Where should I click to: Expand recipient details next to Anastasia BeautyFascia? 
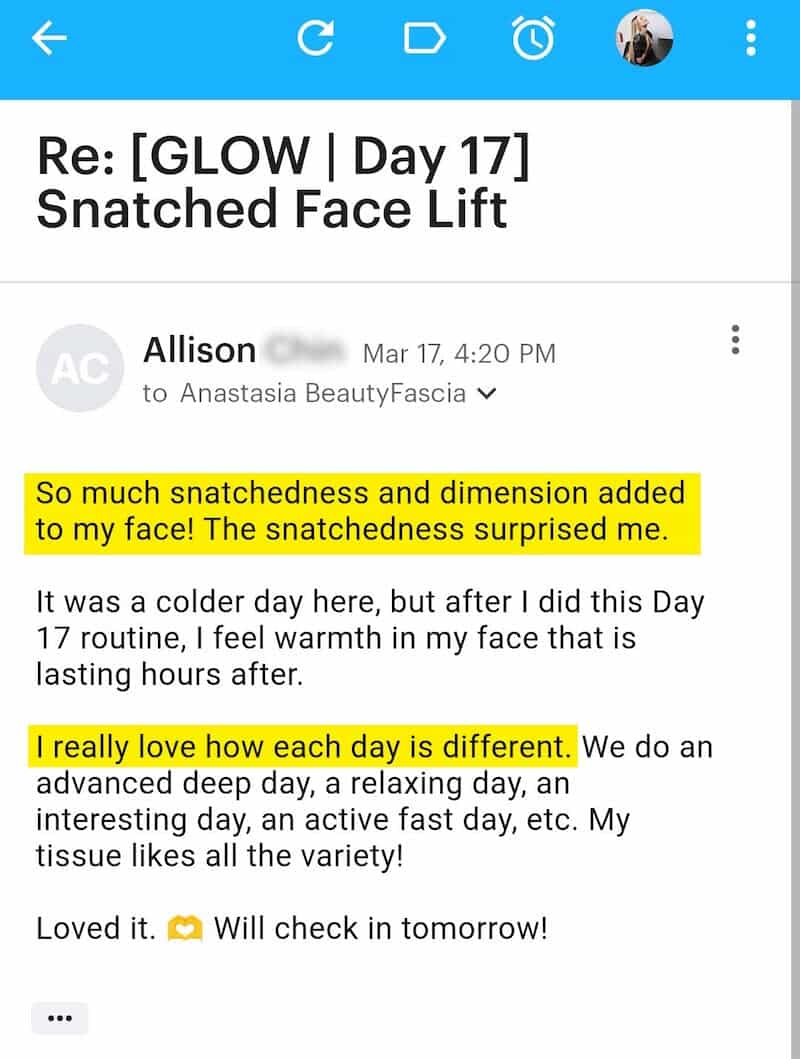tap(487, 394)
